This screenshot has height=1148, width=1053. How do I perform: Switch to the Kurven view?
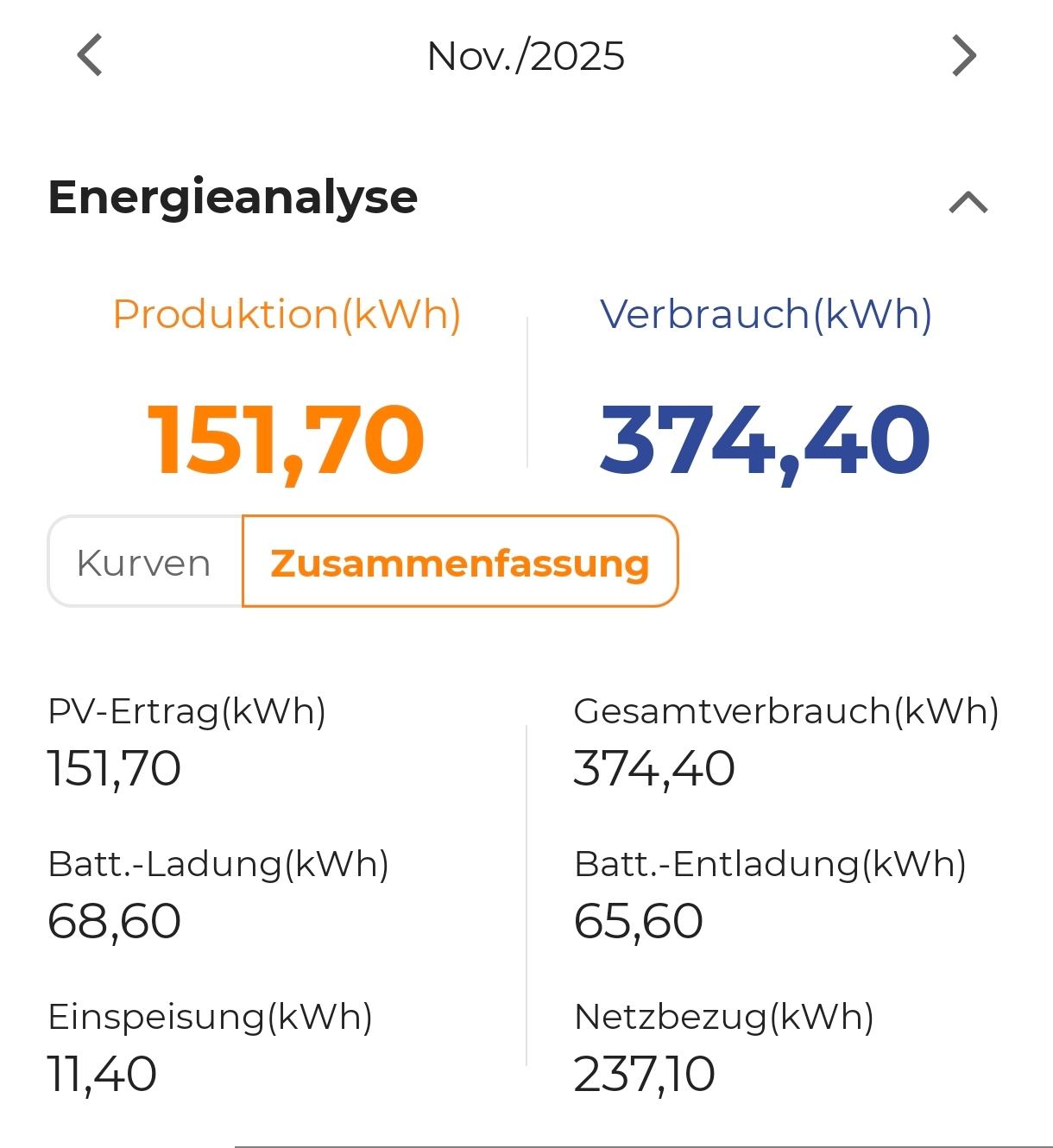pyautogui.click(x=144, y=562)
